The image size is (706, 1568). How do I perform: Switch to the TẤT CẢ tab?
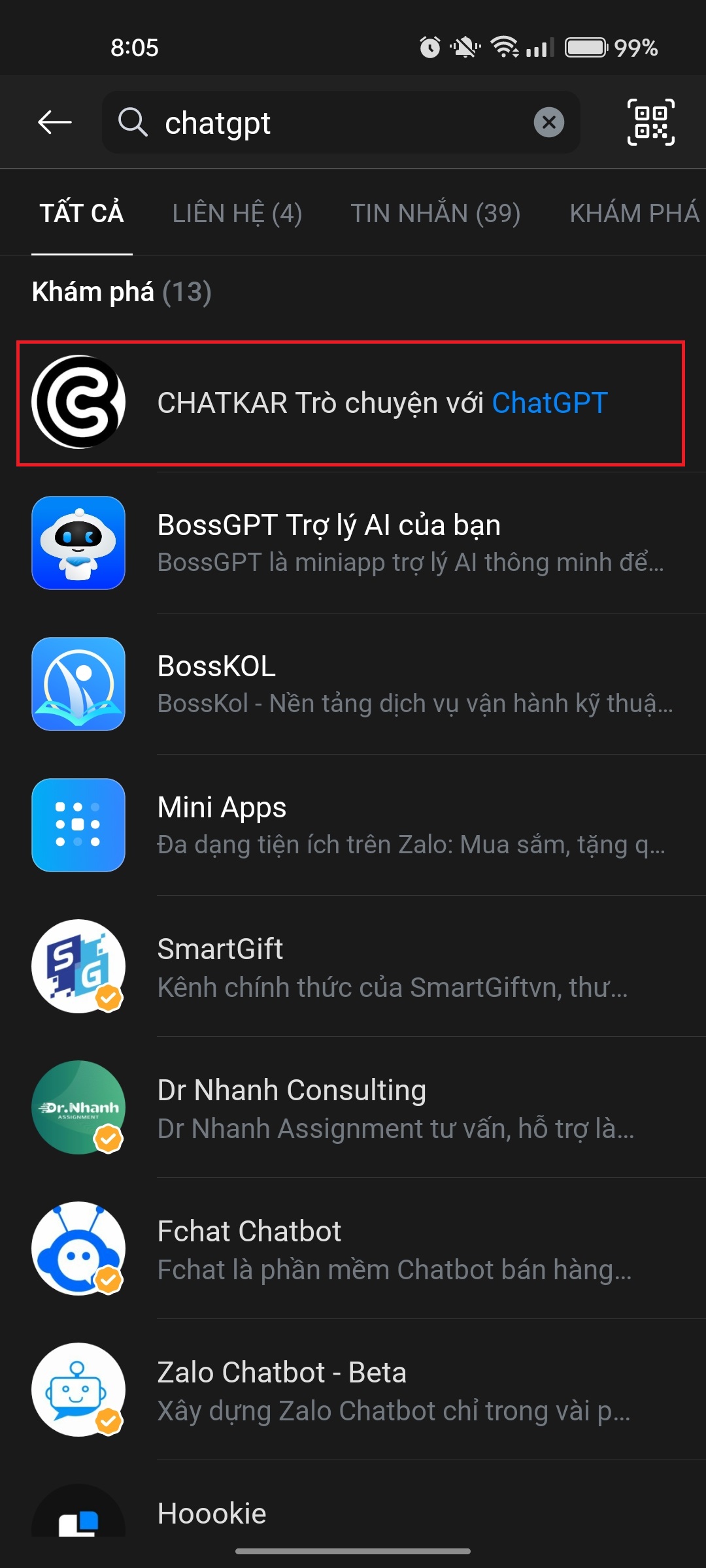coord(82,214)
